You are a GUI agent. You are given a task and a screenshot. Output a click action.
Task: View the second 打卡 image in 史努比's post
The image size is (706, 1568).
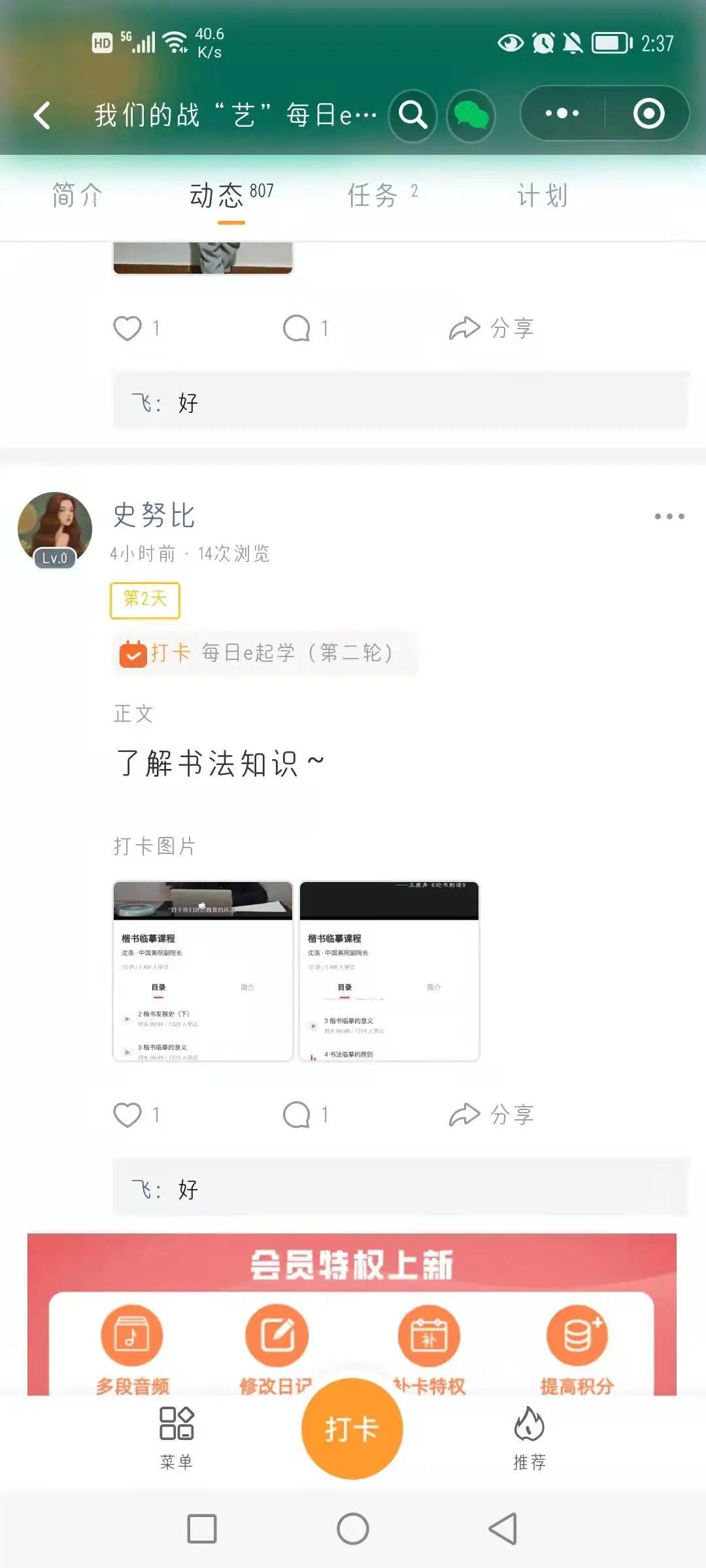point(389,971)
